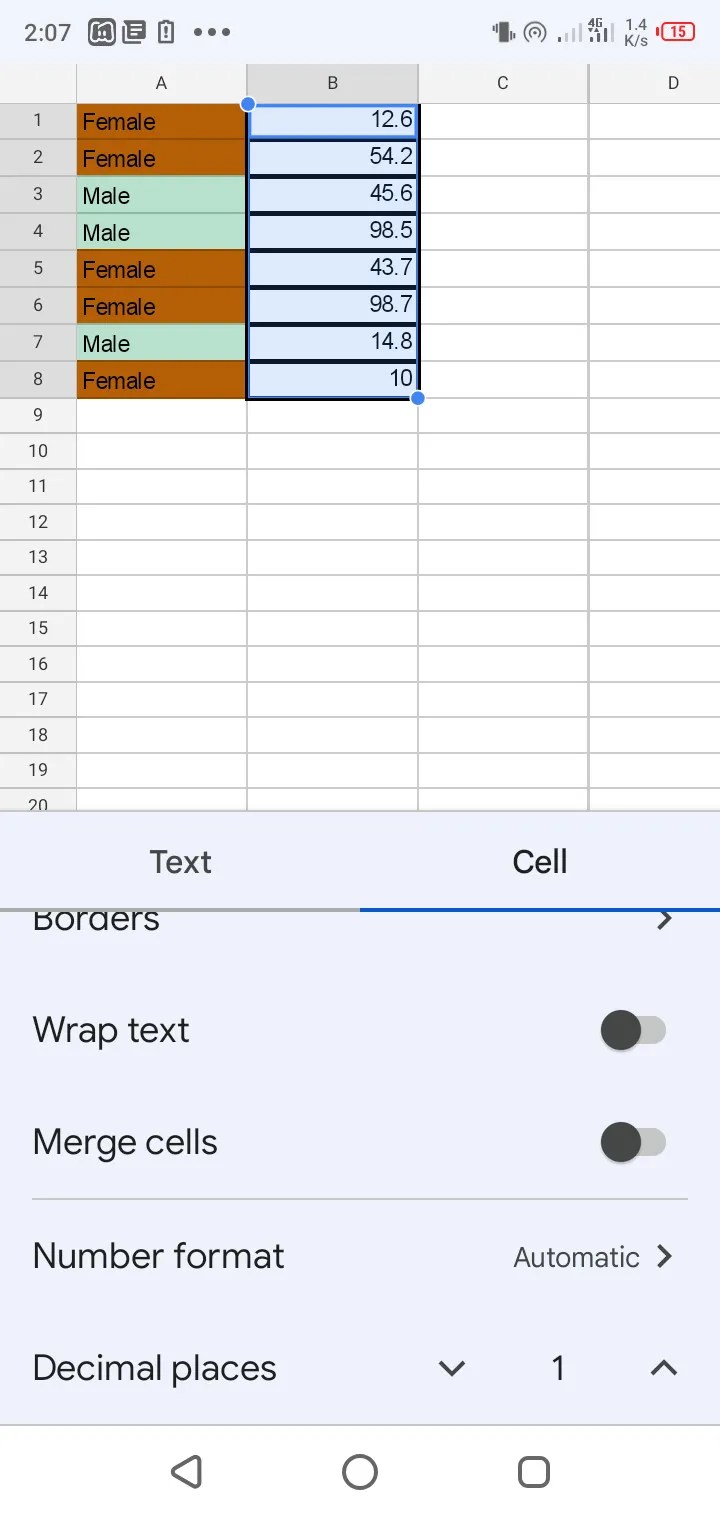The width and height of the screenshot is (720, 1520).
Task: Switch to the Text tab
Action: (x=180, y=862)
